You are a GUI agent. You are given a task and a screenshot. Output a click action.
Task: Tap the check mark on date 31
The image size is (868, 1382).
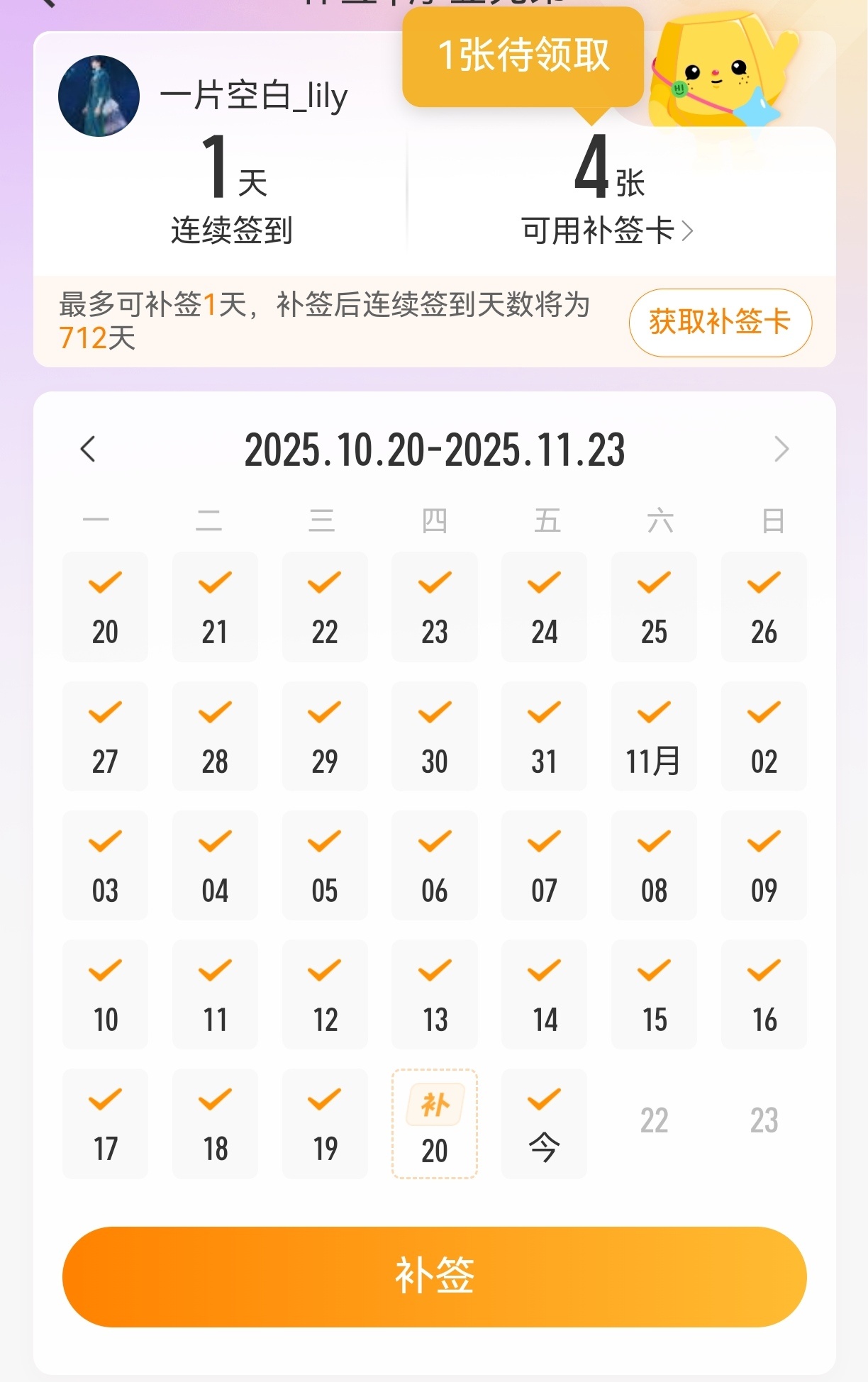coord(544,713)
